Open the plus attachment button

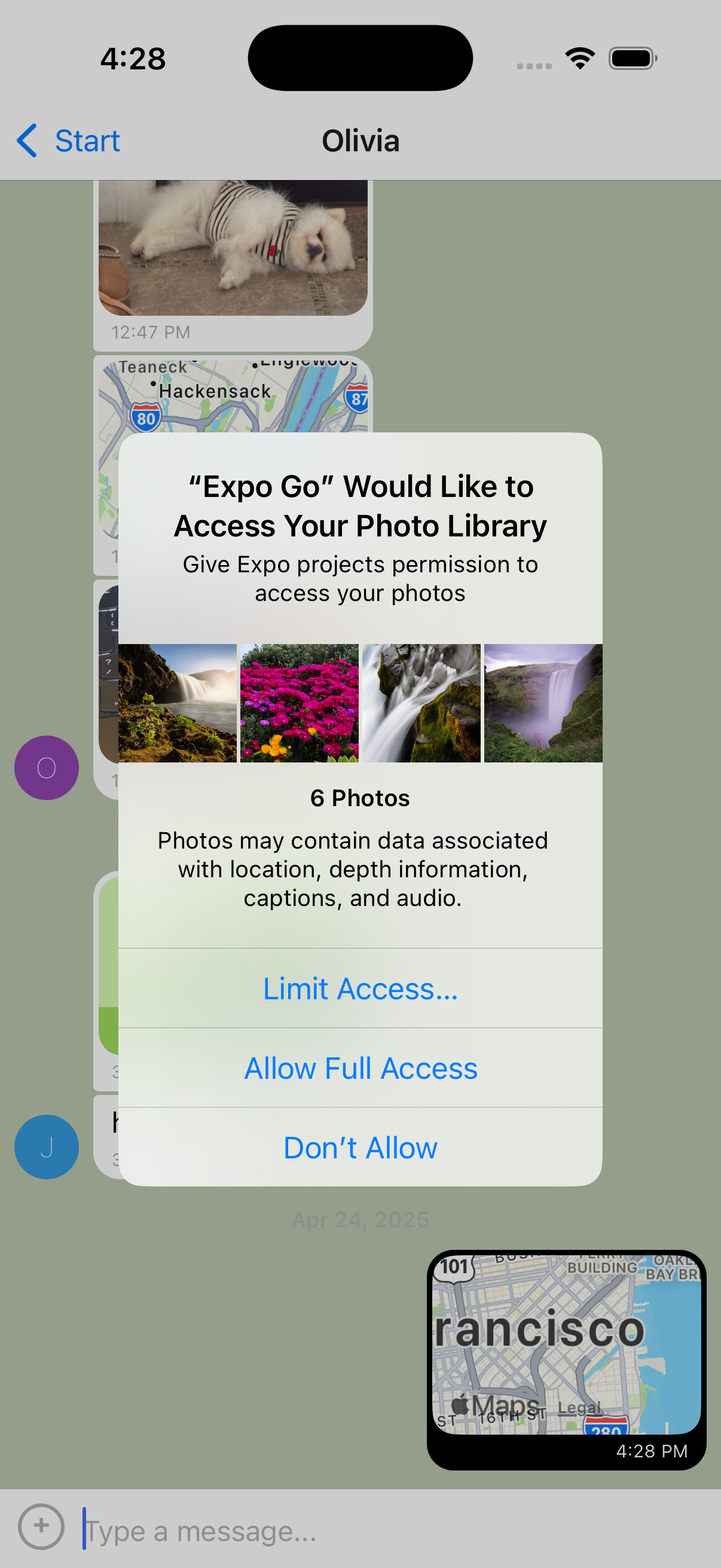point(41,1526)
